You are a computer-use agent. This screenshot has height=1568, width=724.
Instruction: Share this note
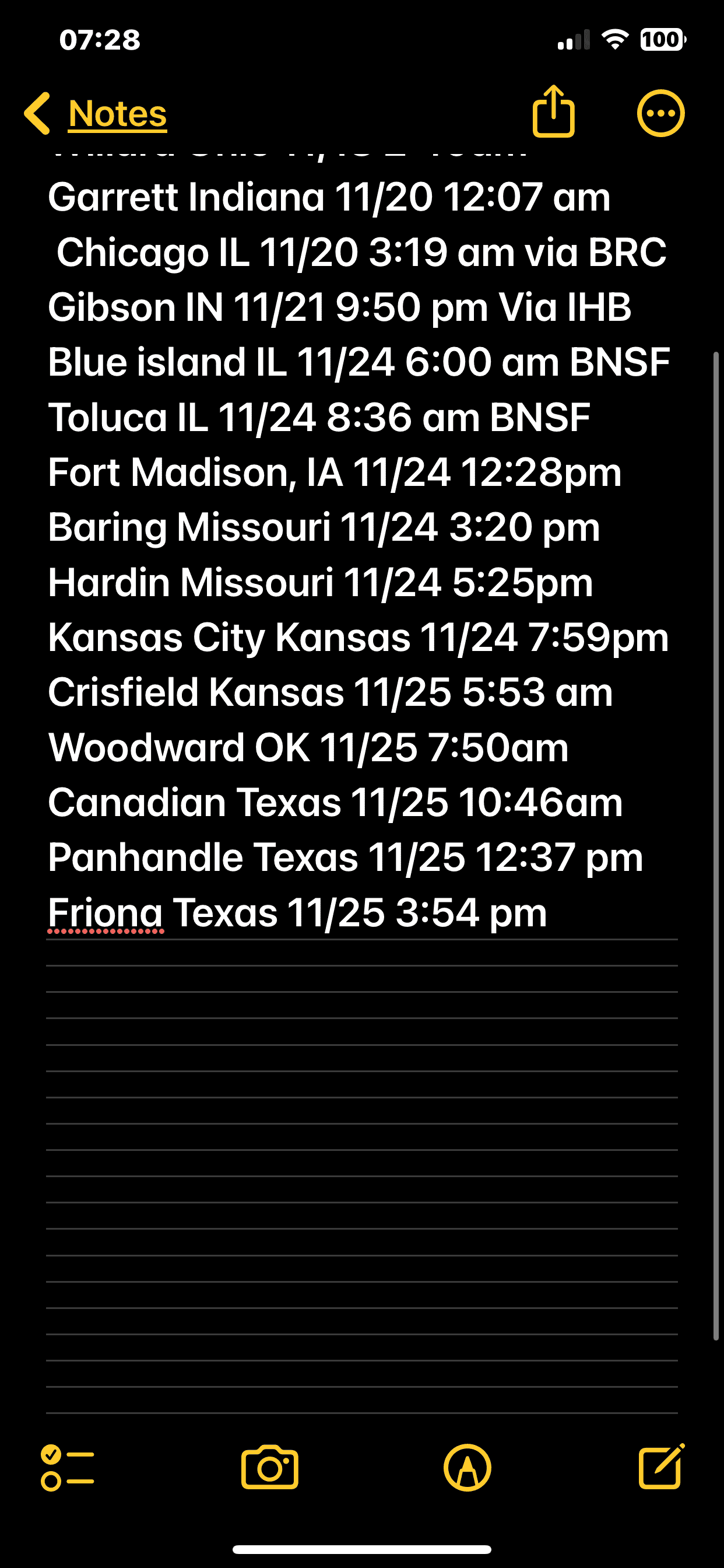554,111
